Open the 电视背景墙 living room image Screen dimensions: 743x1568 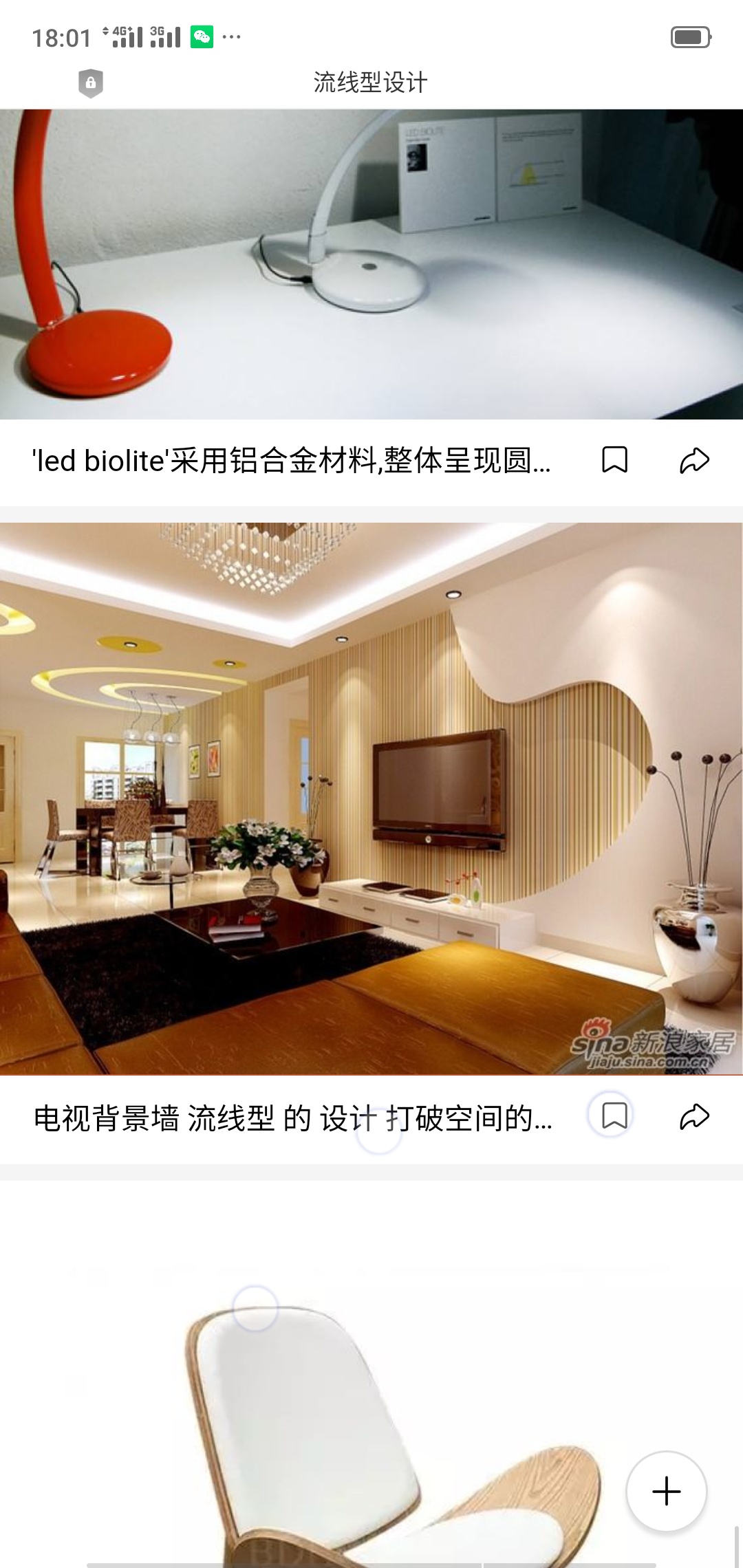coord(371,798)
